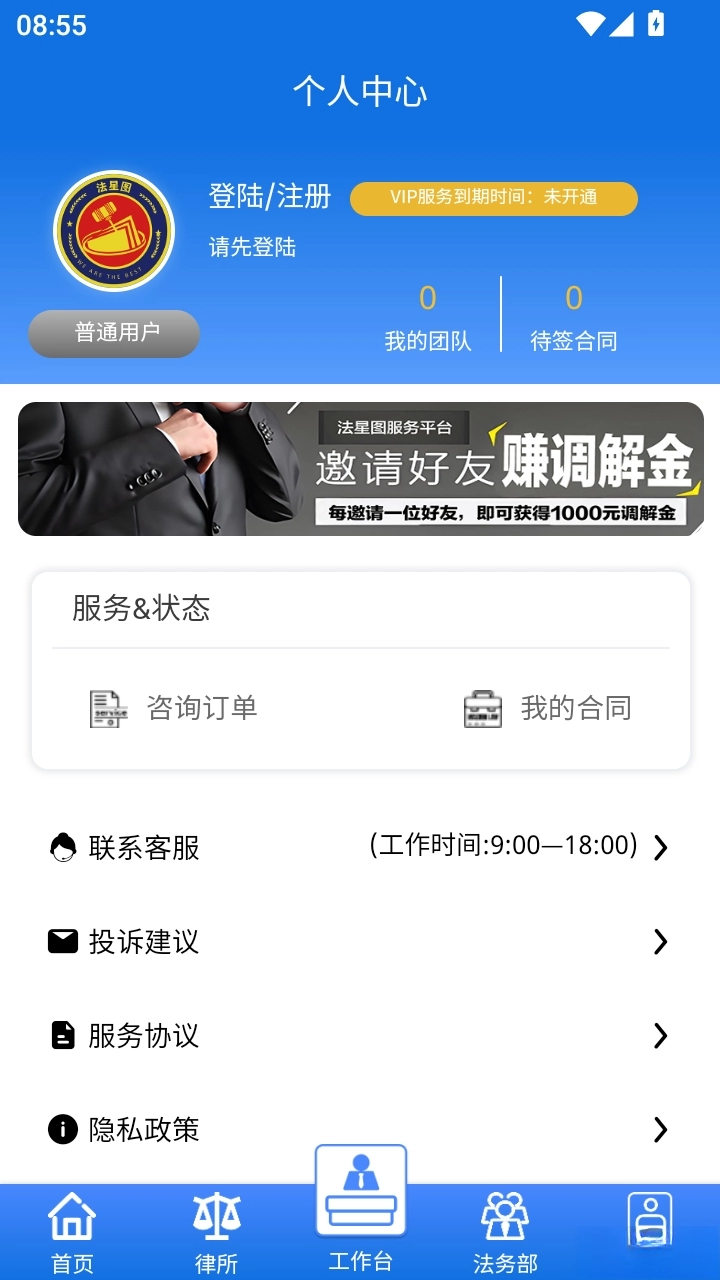The height and width of the screenshot is (1280, 720).
Task: Tap the 登陆/注册 link
Action: [270, 196]
